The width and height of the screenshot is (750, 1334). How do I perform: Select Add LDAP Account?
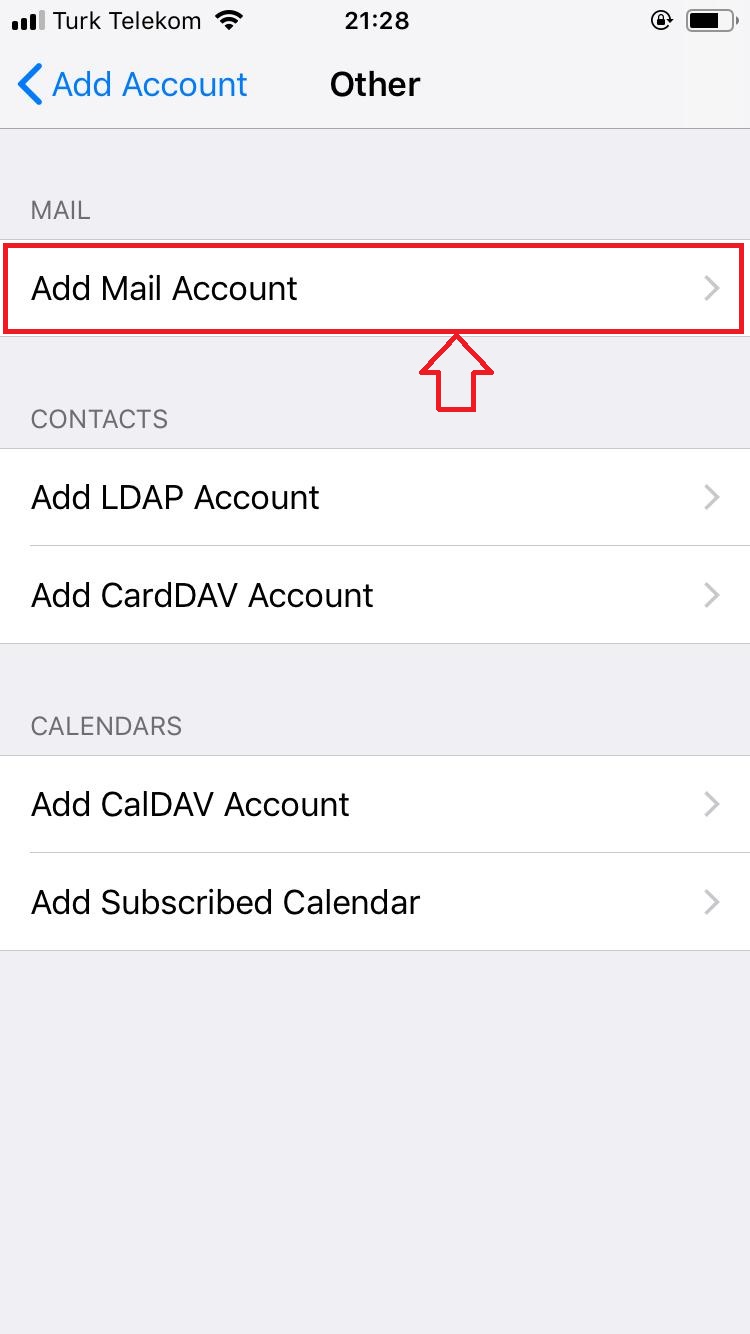(x=375, y=497)
